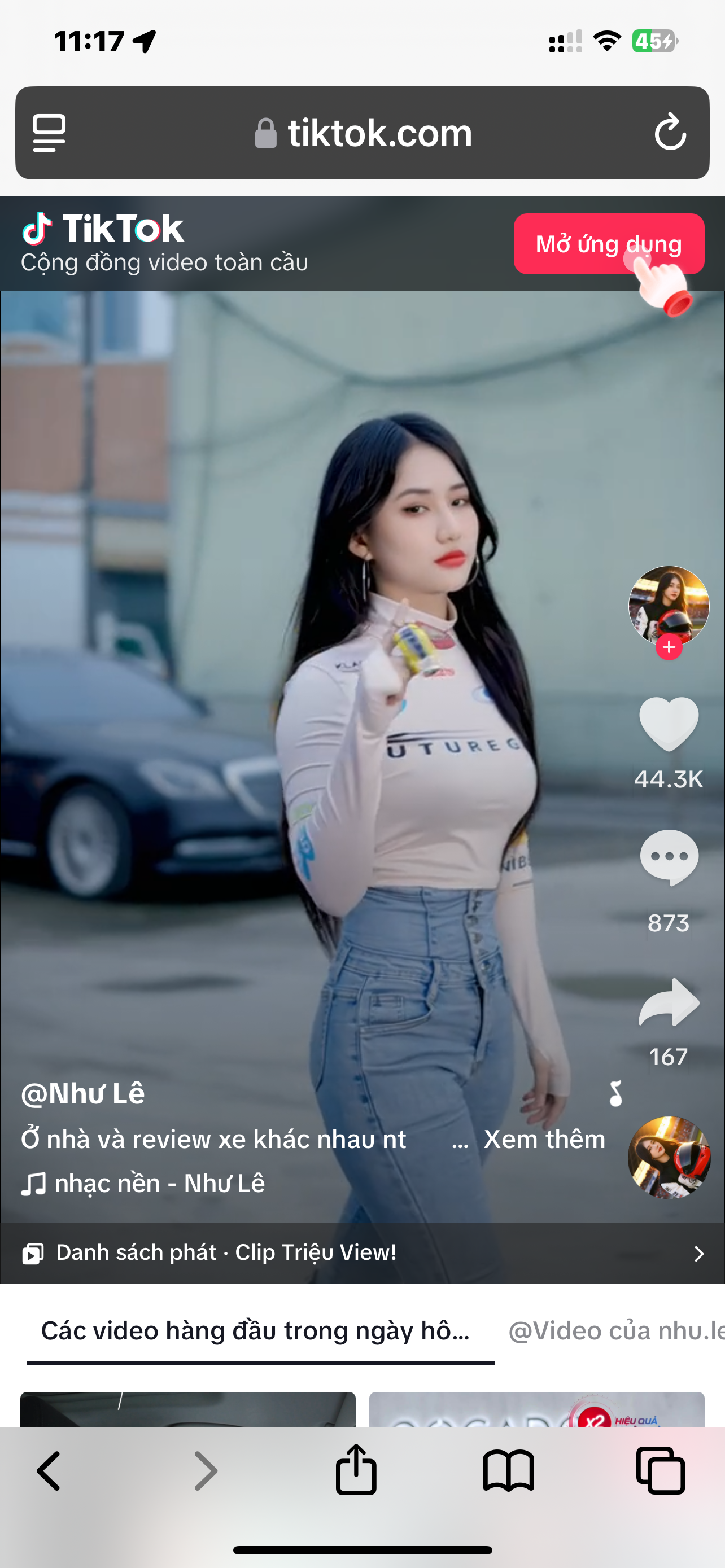Open the comments bubble icon
This screenshot has height=1568, width=725.
coord(669,857)
